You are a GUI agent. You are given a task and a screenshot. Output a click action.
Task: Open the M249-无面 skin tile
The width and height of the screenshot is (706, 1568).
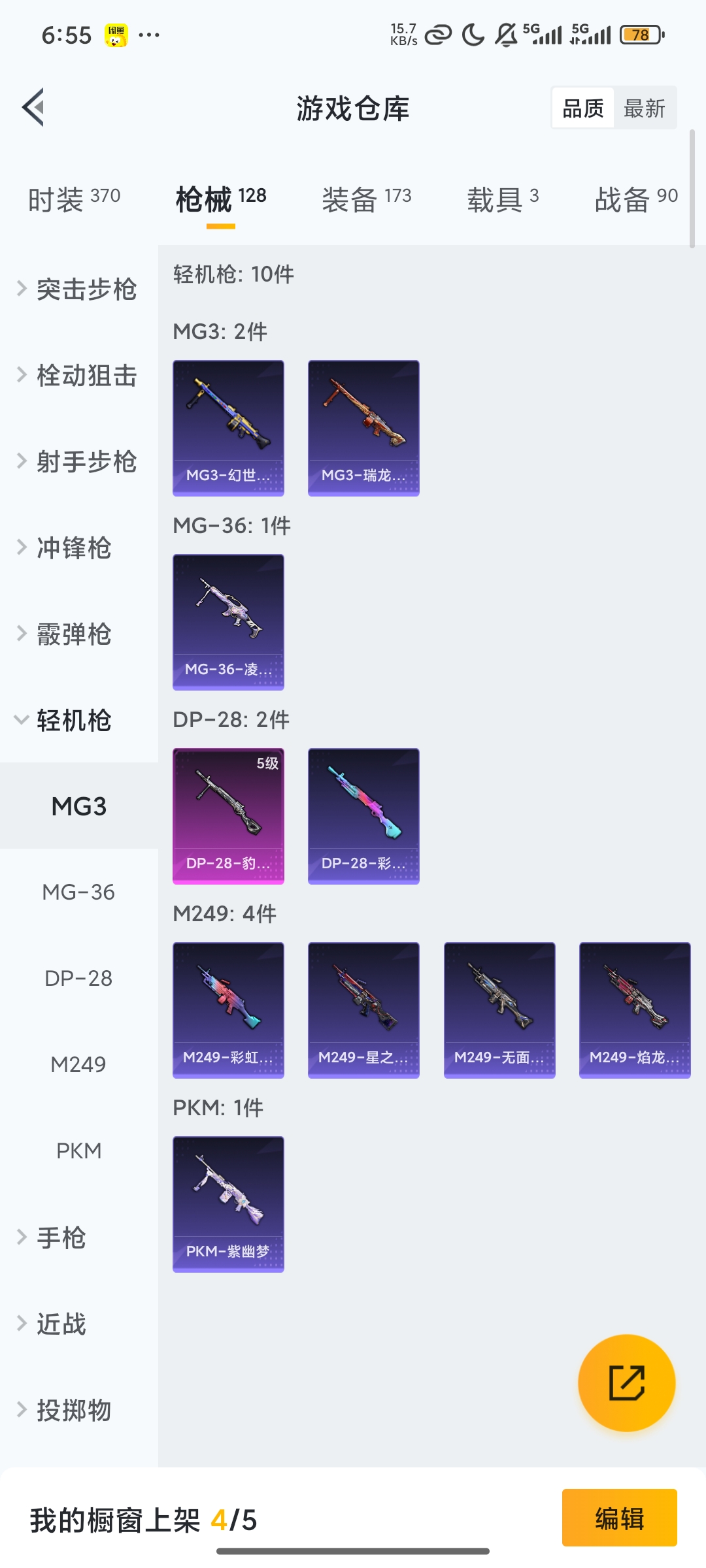point(499,1010)
